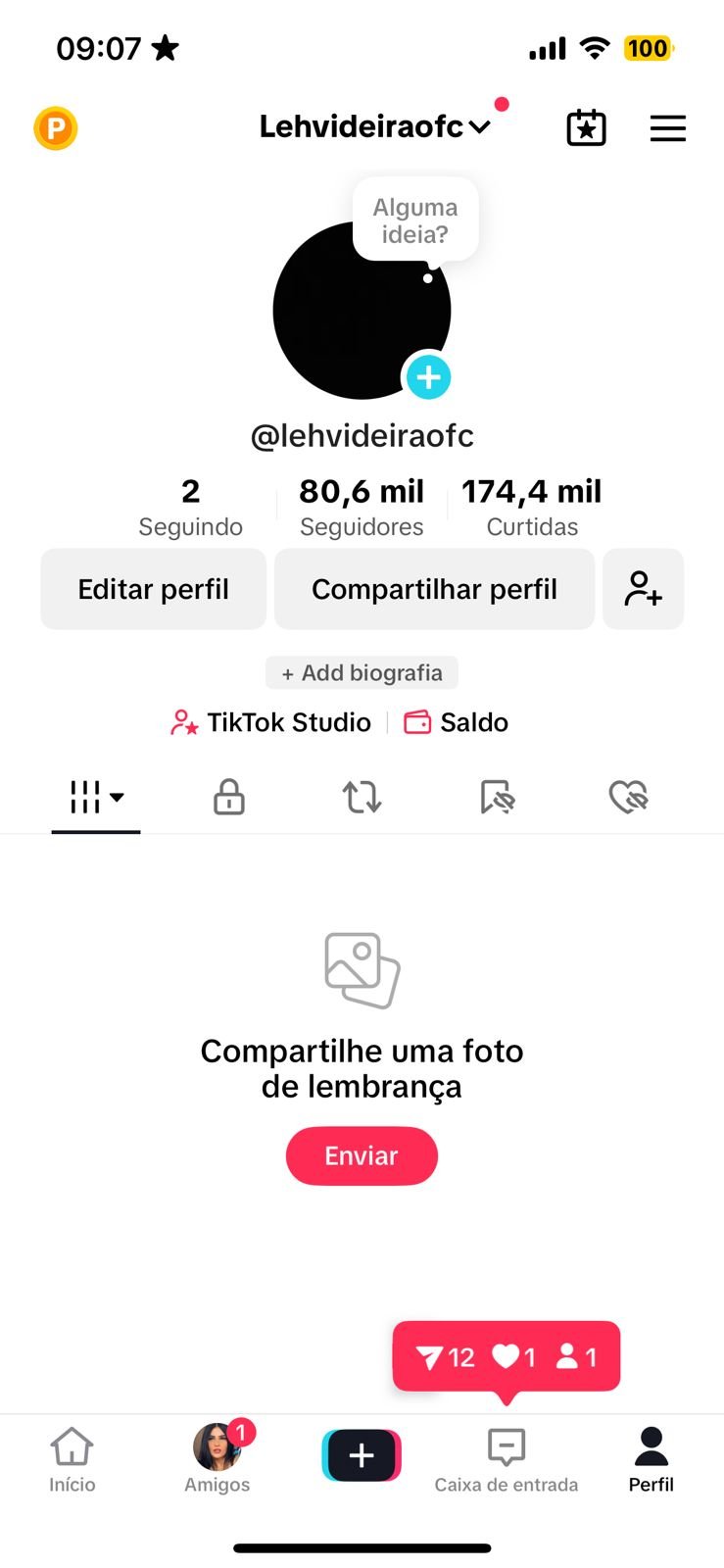Open Saldo

(x=457, y=723)
